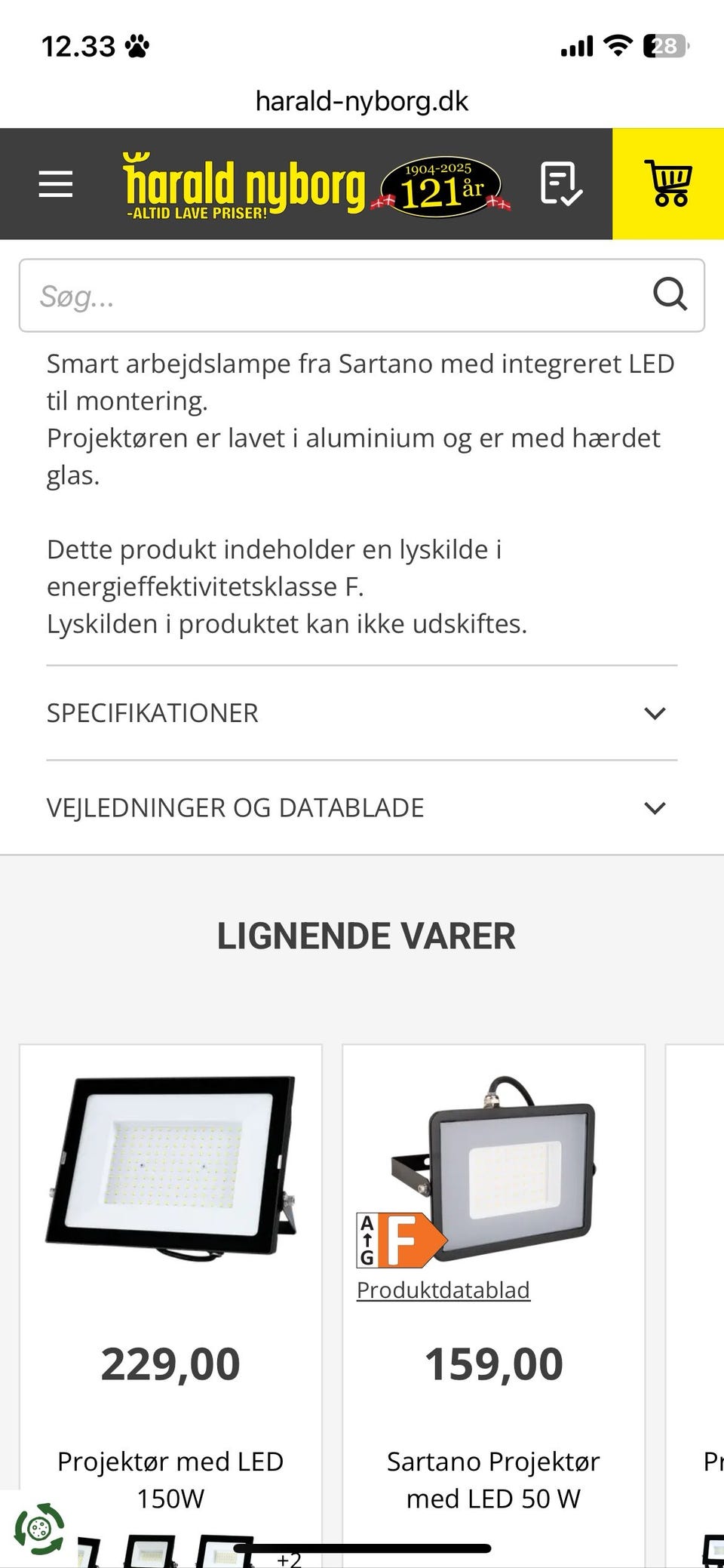The height and width of the screenshot is (1568, 724).
Task: Click the search input field
Action: tap(302, 295)
